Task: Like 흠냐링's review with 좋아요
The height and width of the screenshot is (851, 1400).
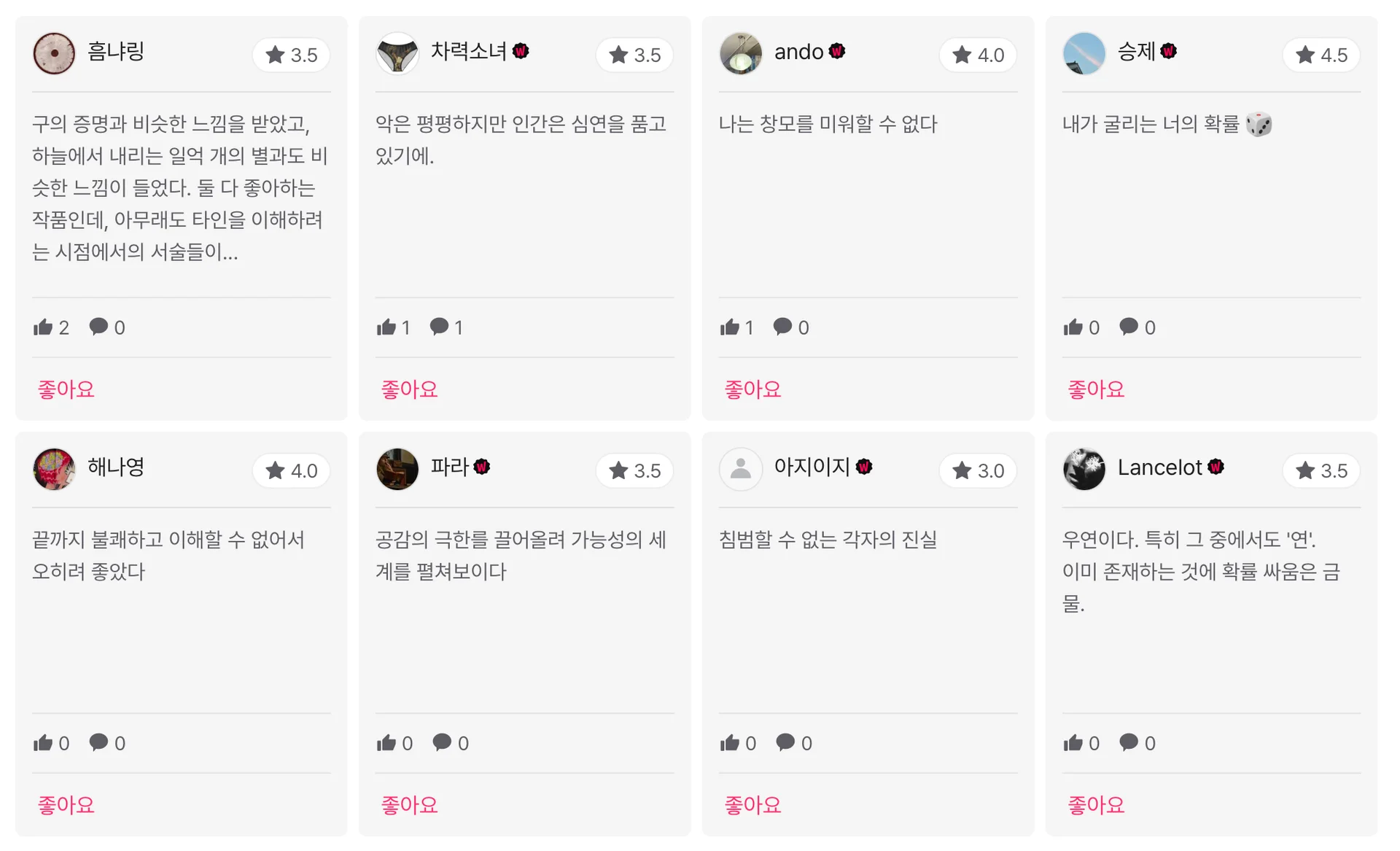Action: coord(66,389)
